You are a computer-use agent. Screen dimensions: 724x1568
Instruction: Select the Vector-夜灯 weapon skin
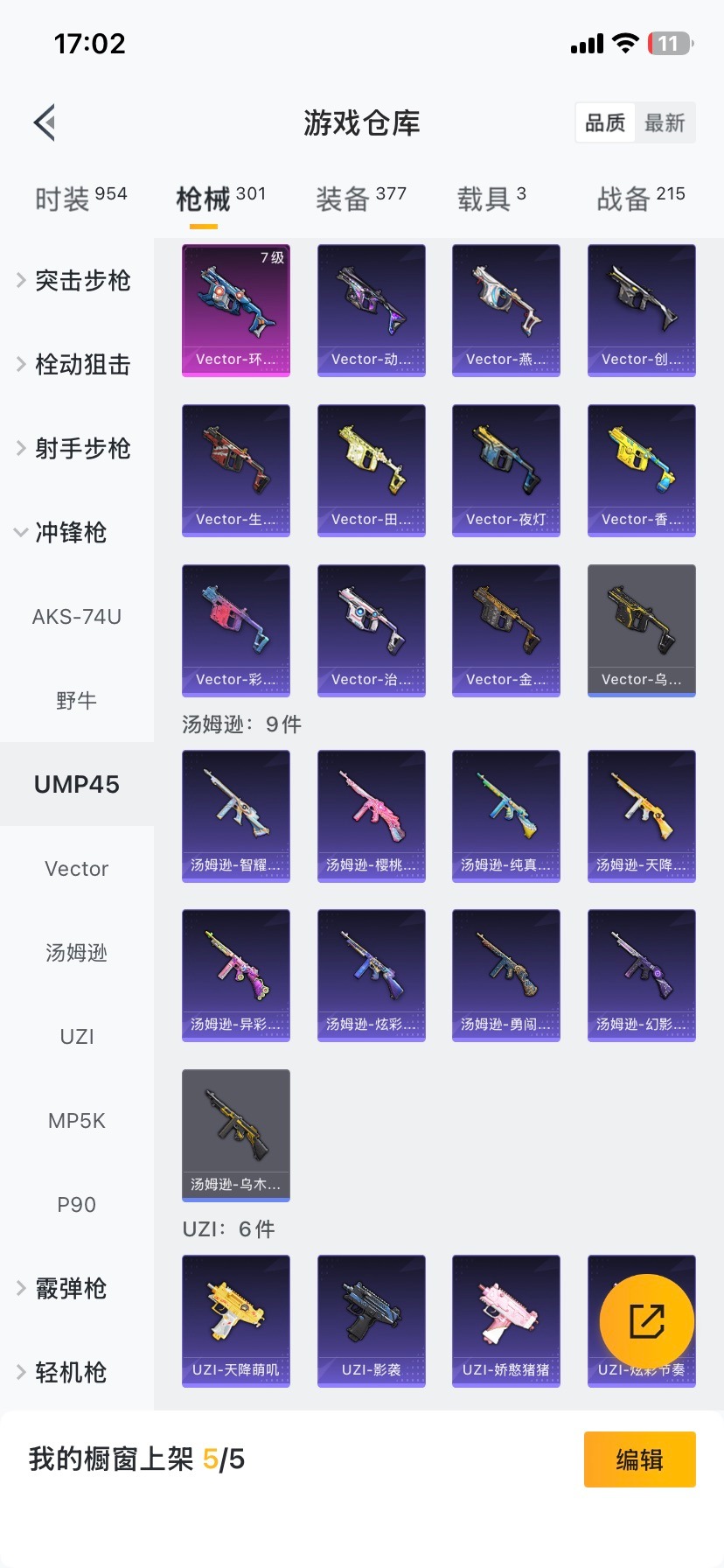point(505,470)
